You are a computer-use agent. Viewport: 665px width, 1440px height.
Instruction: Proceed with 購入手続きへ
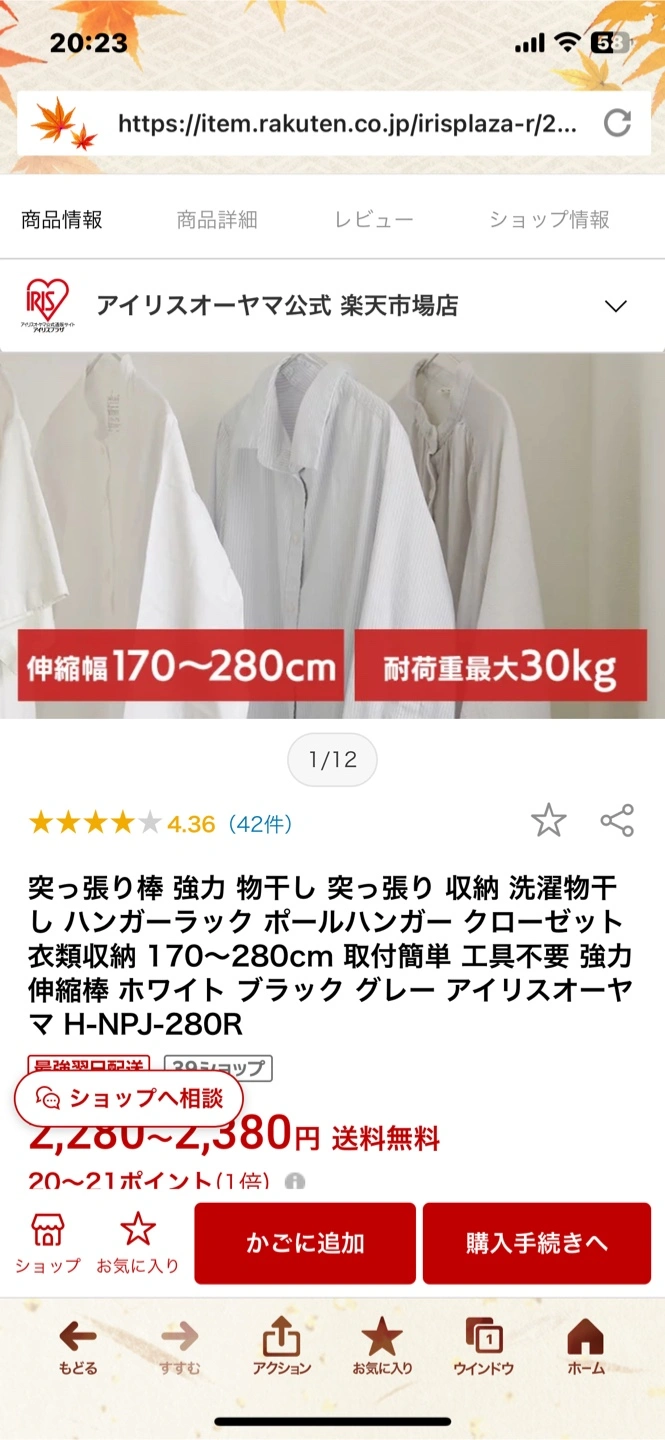pos(536,1243)
